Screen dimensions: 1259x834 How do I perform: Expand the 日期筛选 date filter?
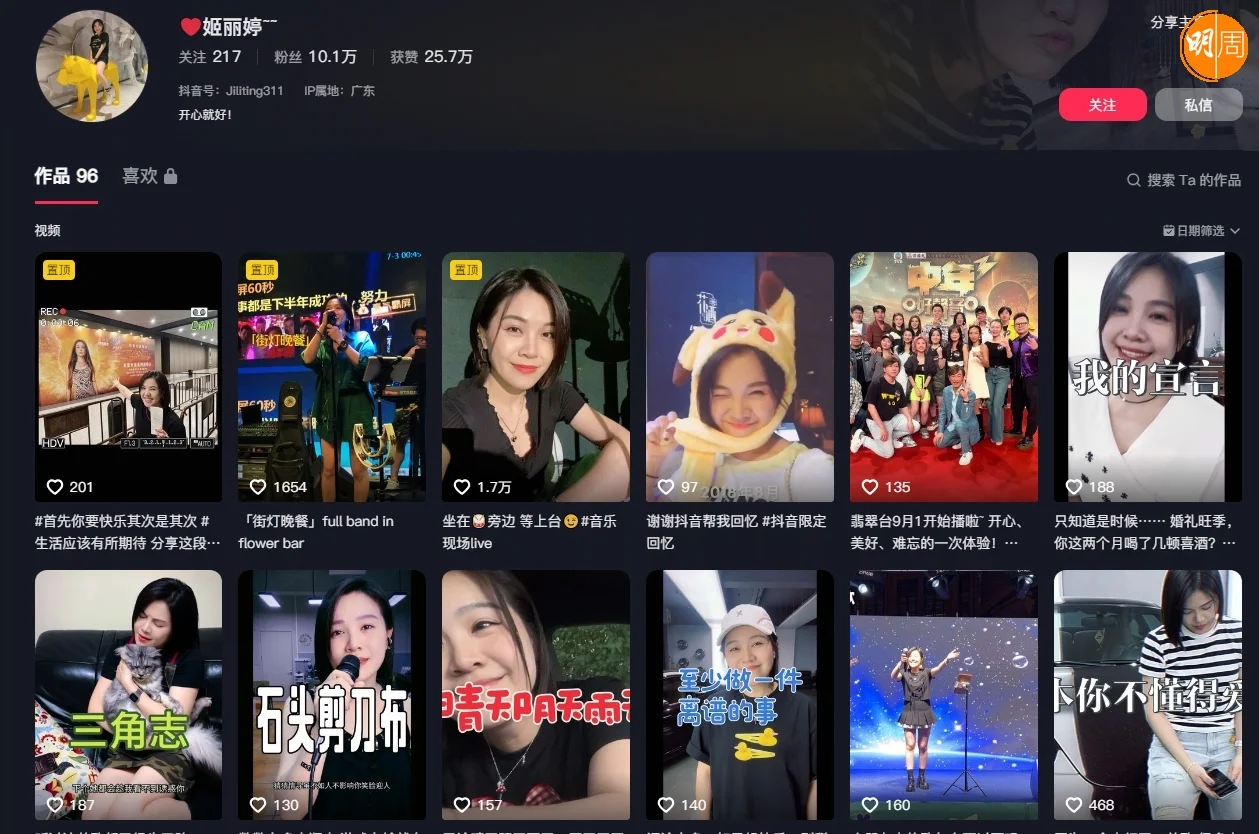(x=1201, y=231)
